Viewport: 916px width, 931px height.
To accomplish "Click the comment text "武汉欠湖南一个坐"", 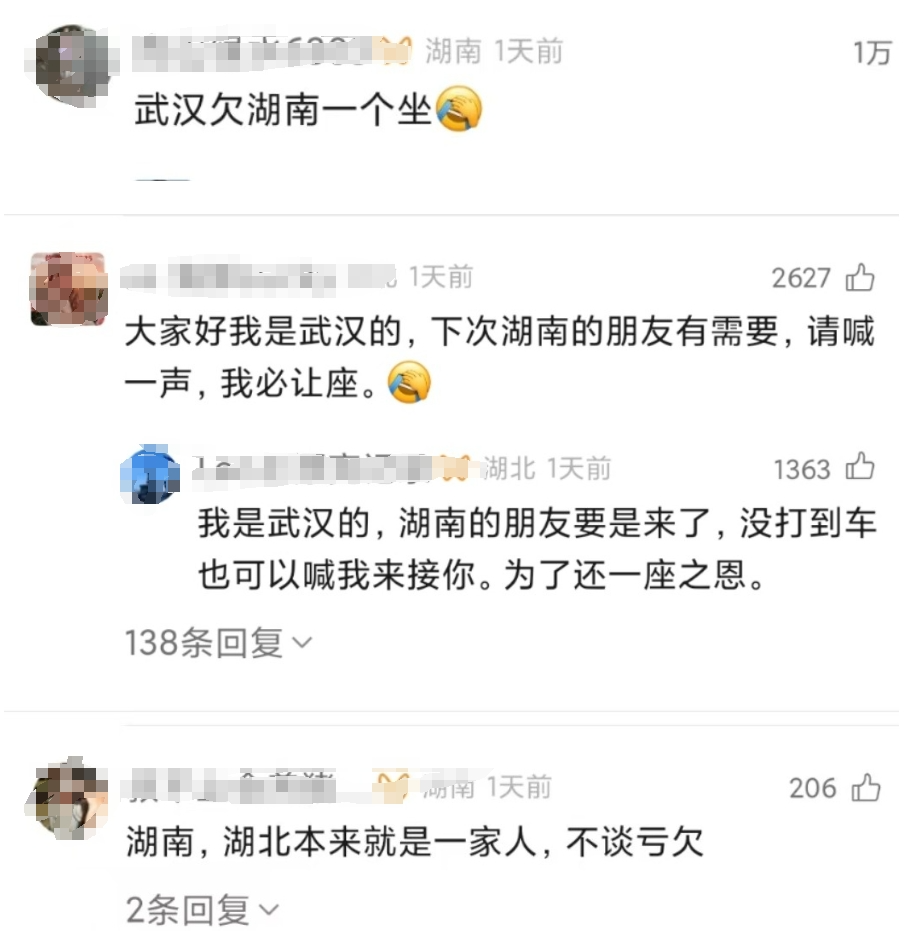I will (x=280, y=111).
